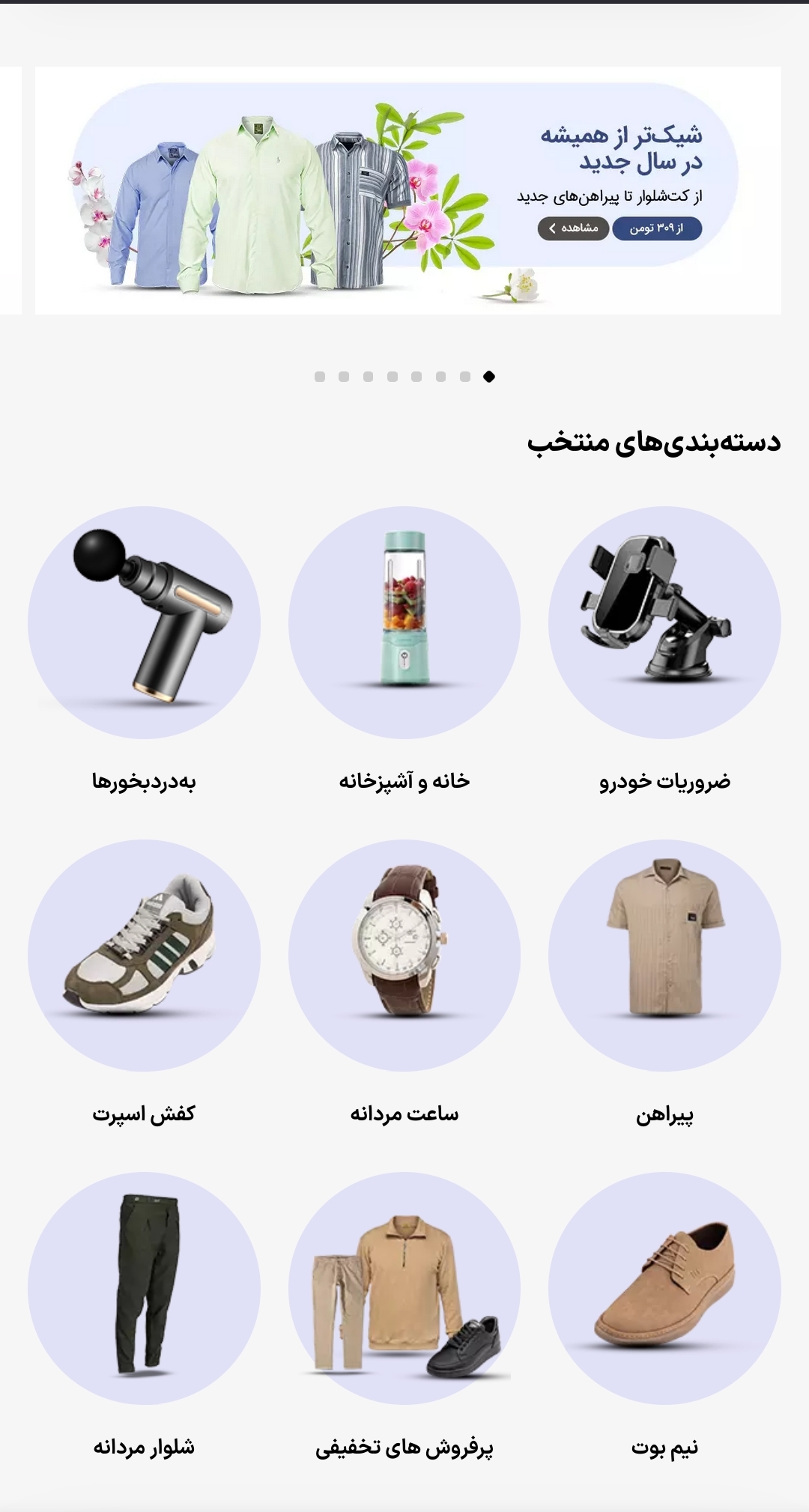Tap the مشاهده button on the shirts banner
809x1512 pixels.
pos(573,228)
